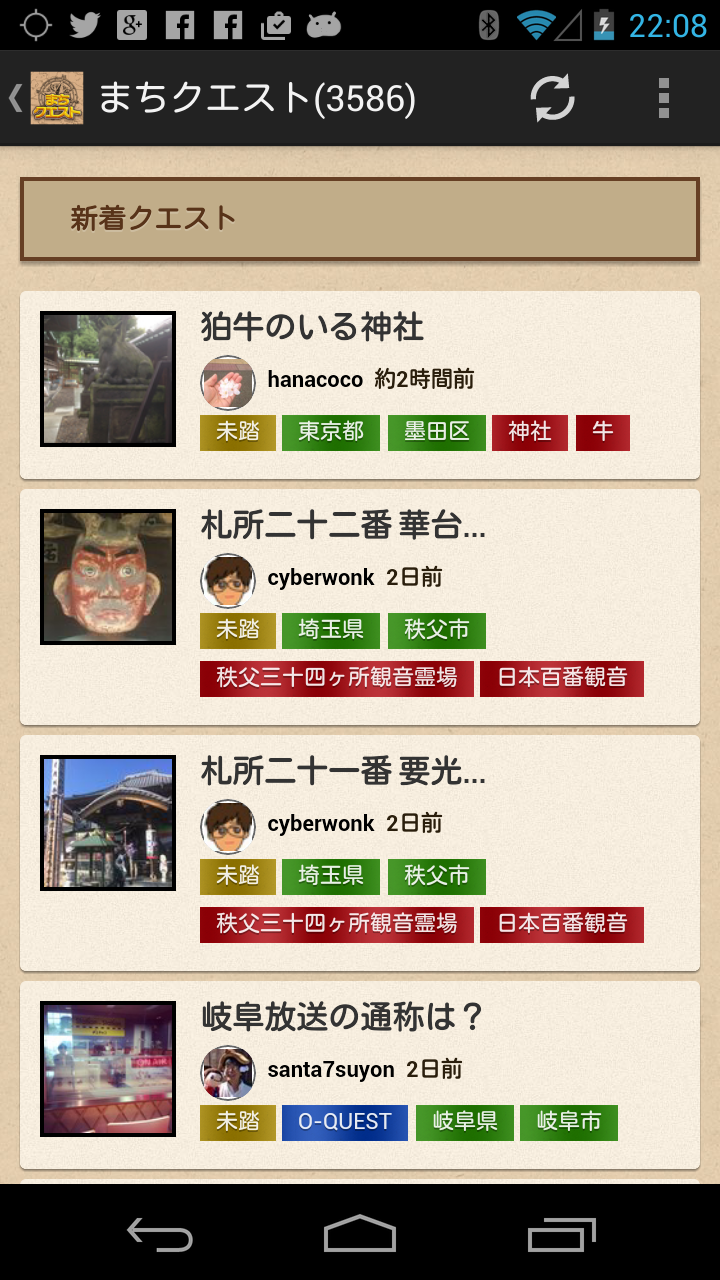Open the overflow menu
This screenshot has height=1280, width=720.
(663, 98)
